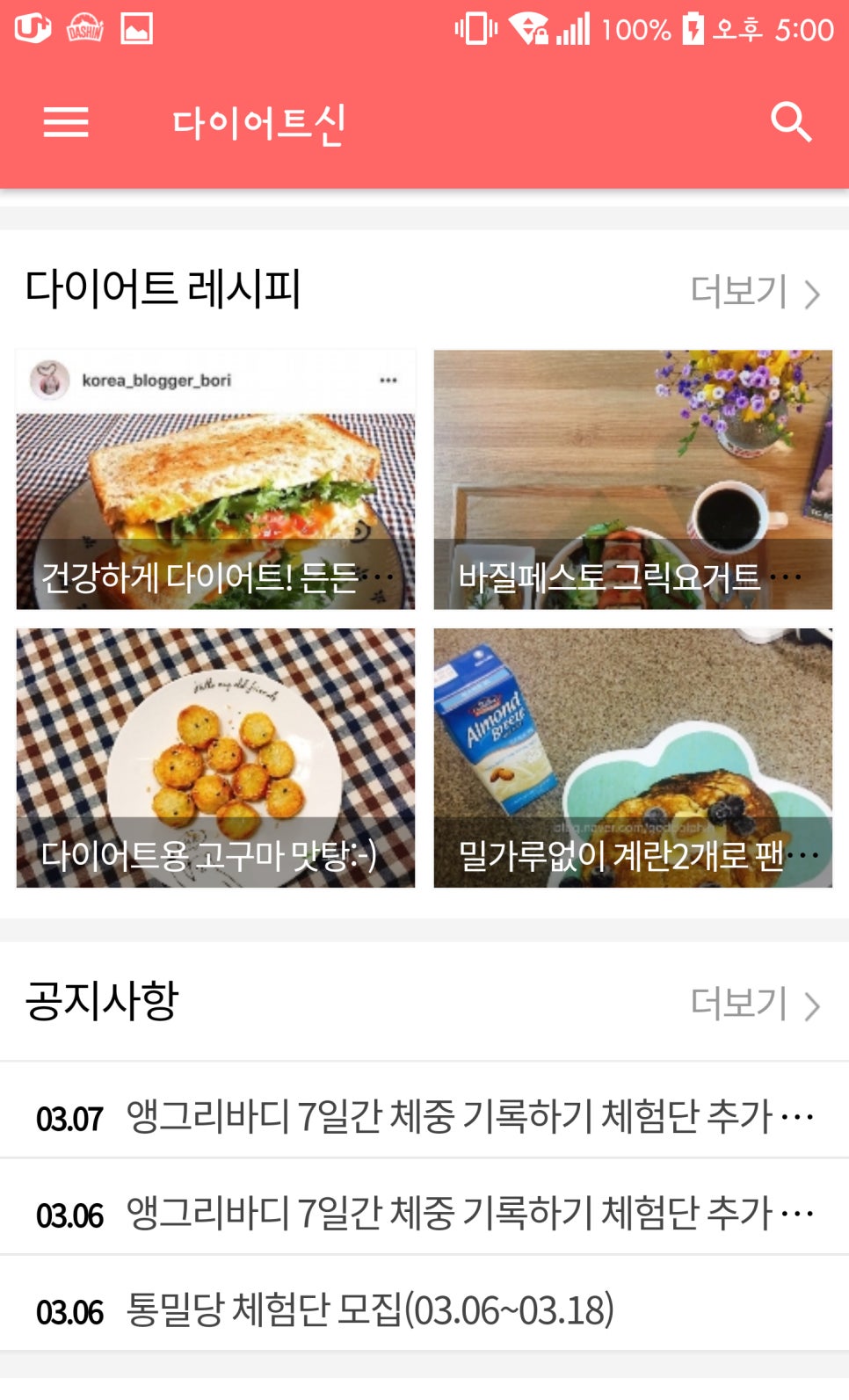Expand 다이어트 레시피 via its 더보기 chevron

(811, 295)
